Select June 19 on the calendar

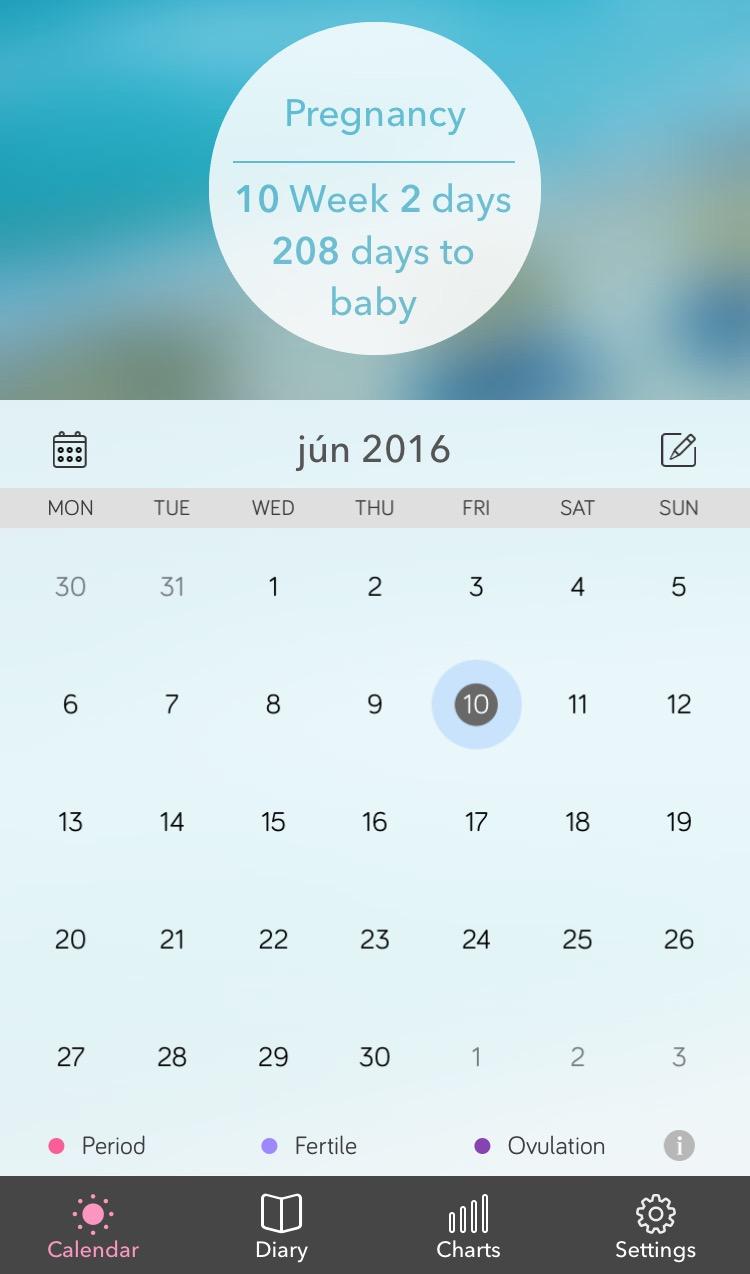click(x=679, y=822)
